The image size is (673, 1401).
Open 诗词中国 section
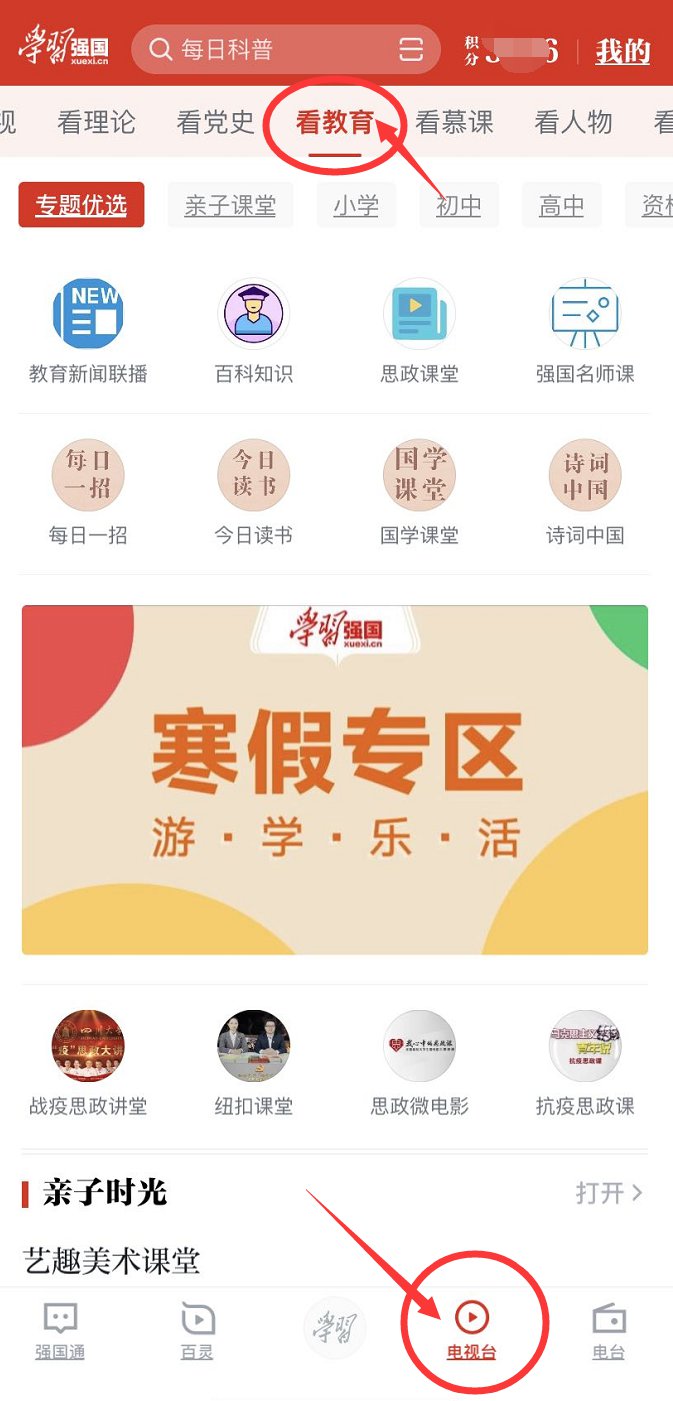click(x=585, y=493)
